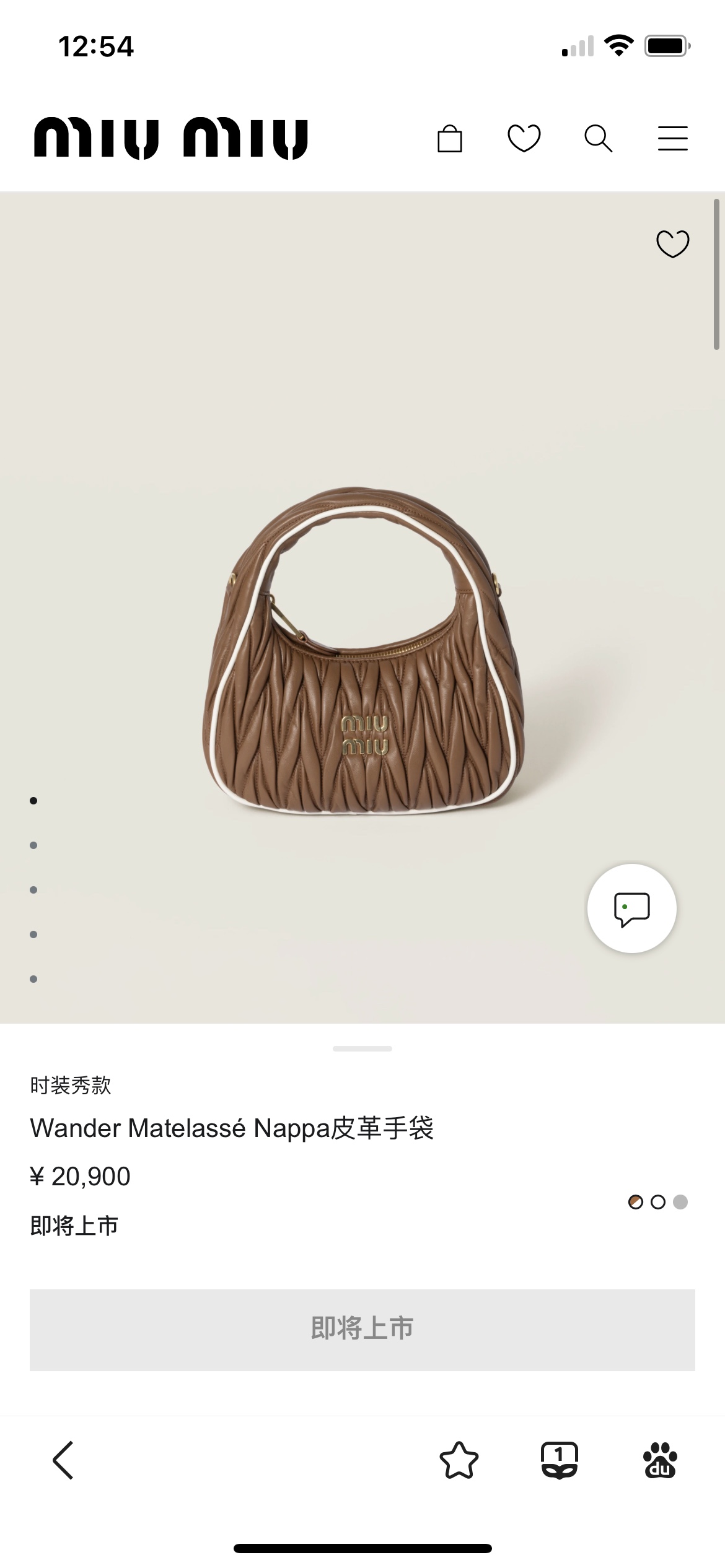The width and height of the screenshot is (725, 1568).
Task: Bookmark this page with the star
Action: (459, 1460)
